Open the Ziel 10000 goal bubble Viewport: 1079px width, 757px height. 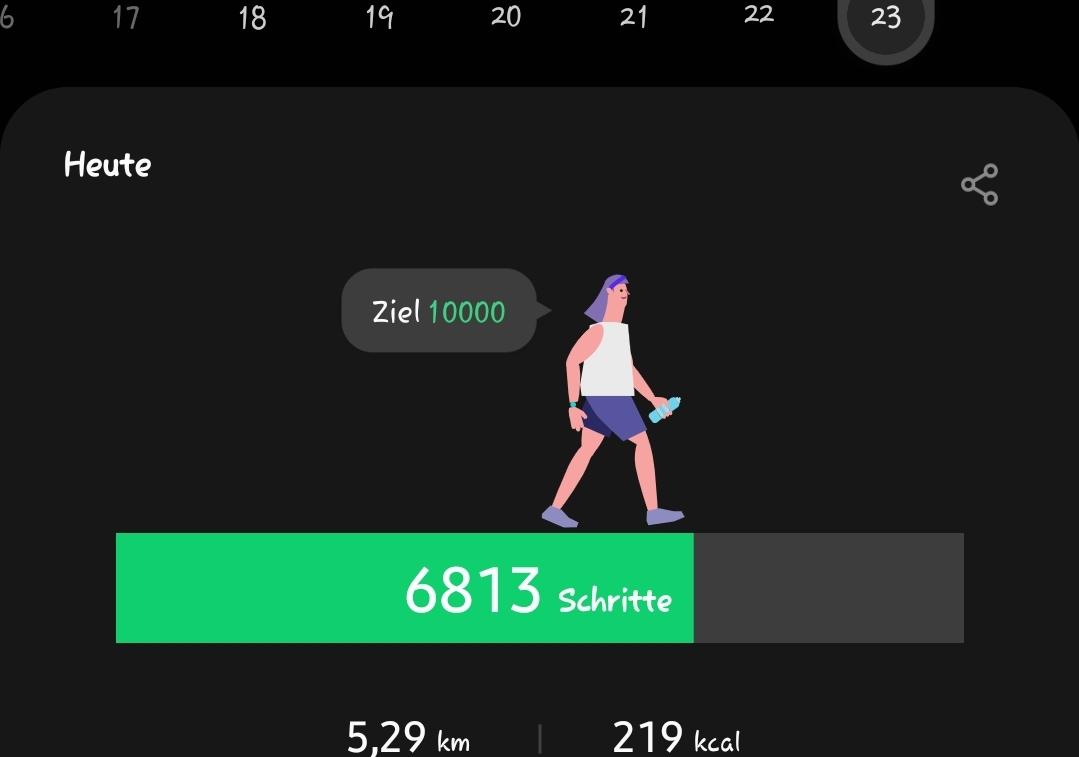(440, 311)
